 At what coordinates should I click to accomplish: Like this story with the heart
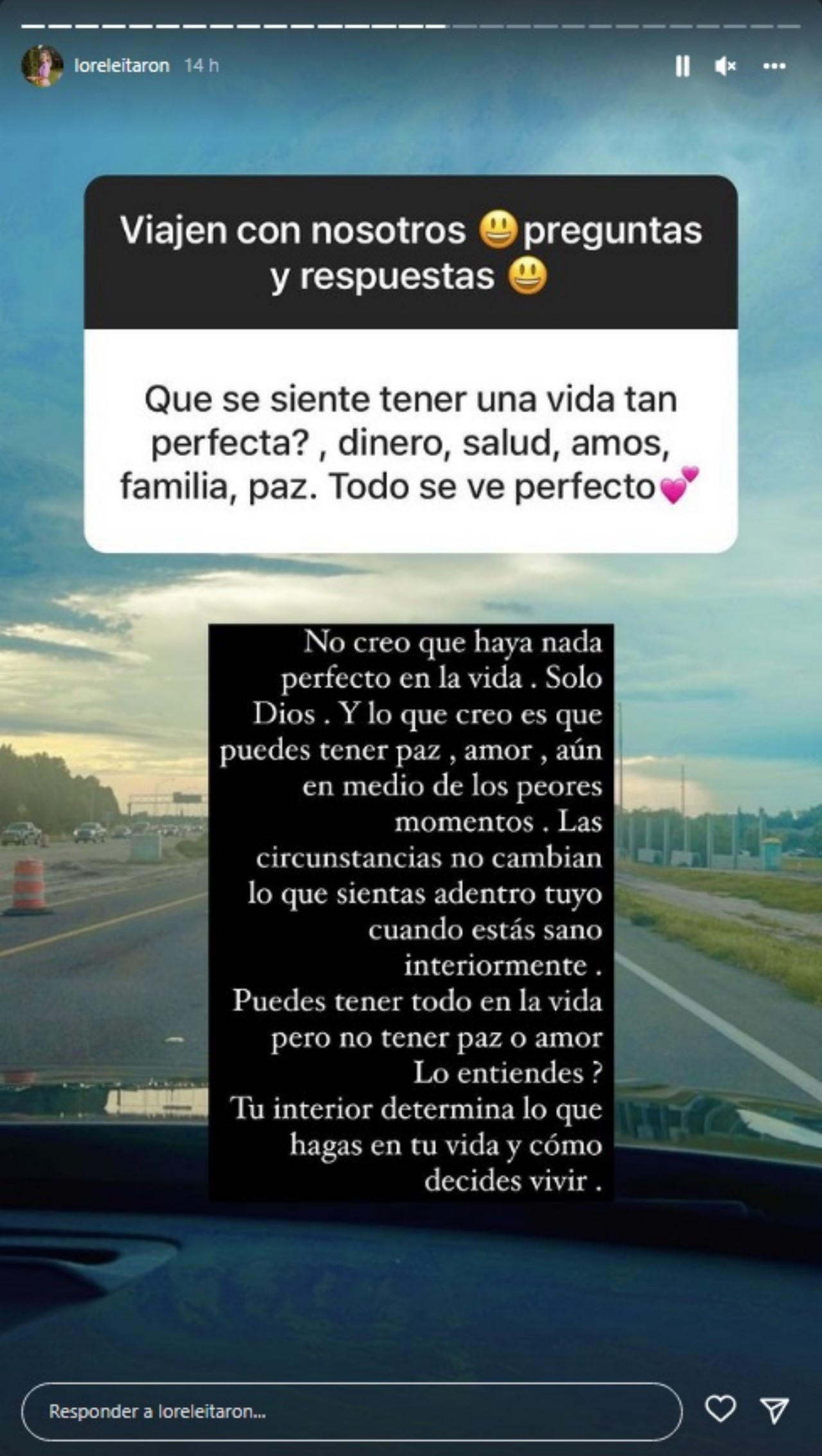coord(720,1410)
